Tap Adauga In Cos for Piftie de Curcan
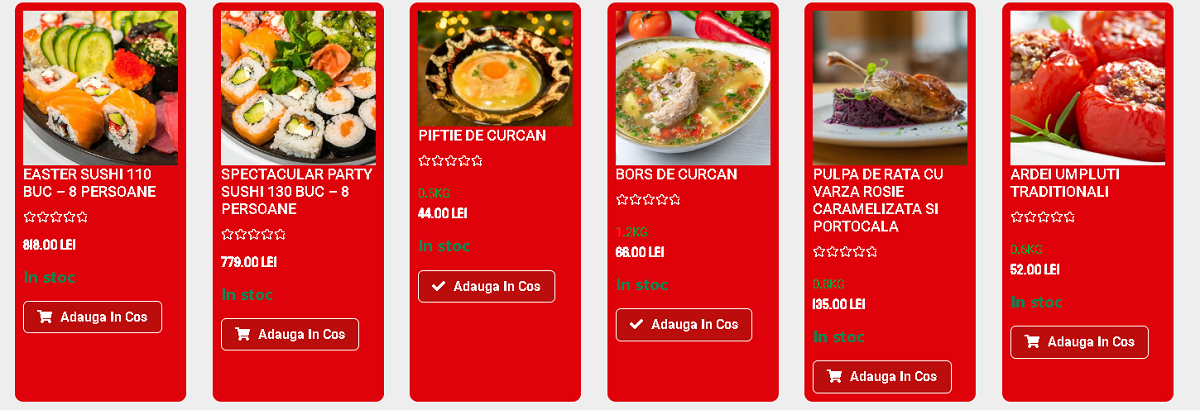 (486, 286)
